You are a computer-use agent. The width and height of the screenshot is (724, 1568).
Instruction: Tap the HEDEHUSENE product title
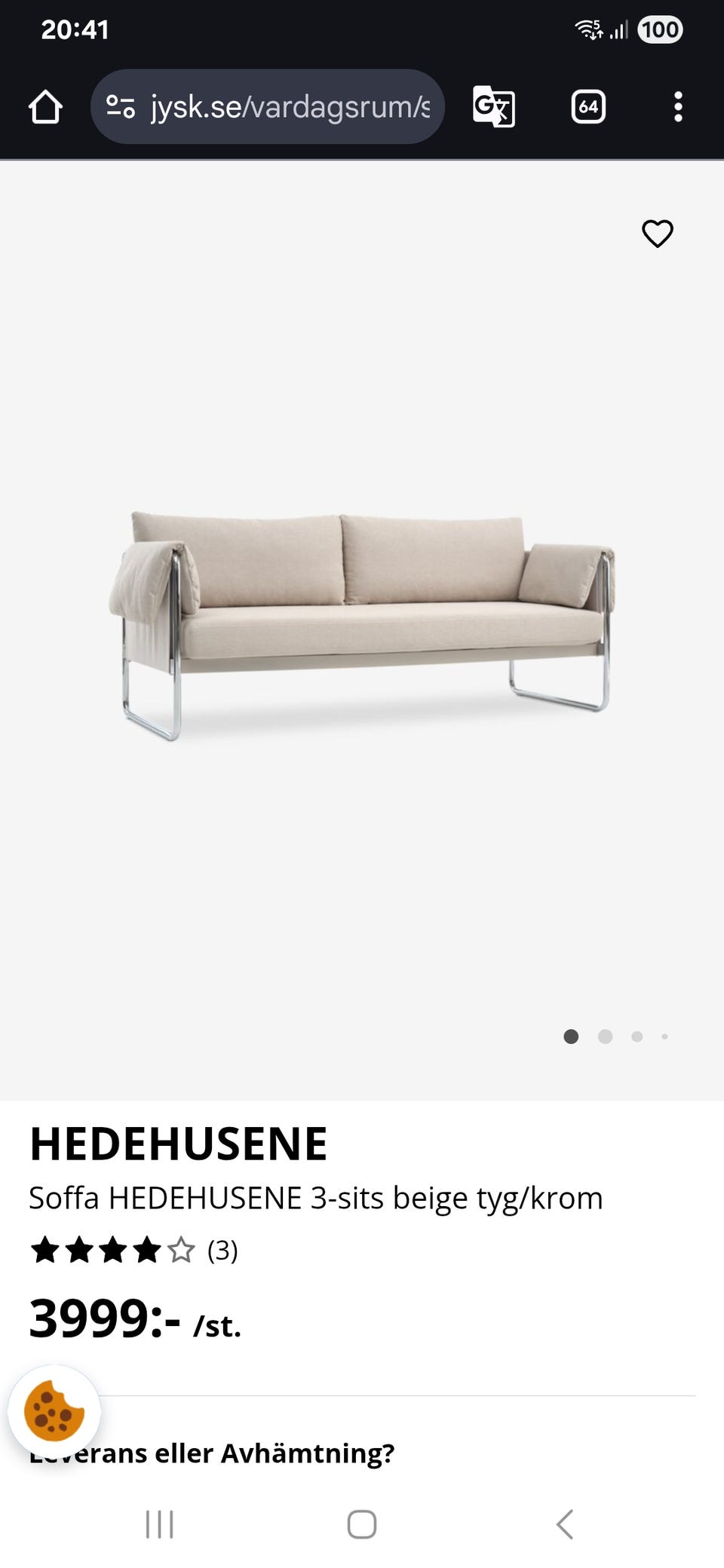pyautogui.click(x=178, y=1143)
